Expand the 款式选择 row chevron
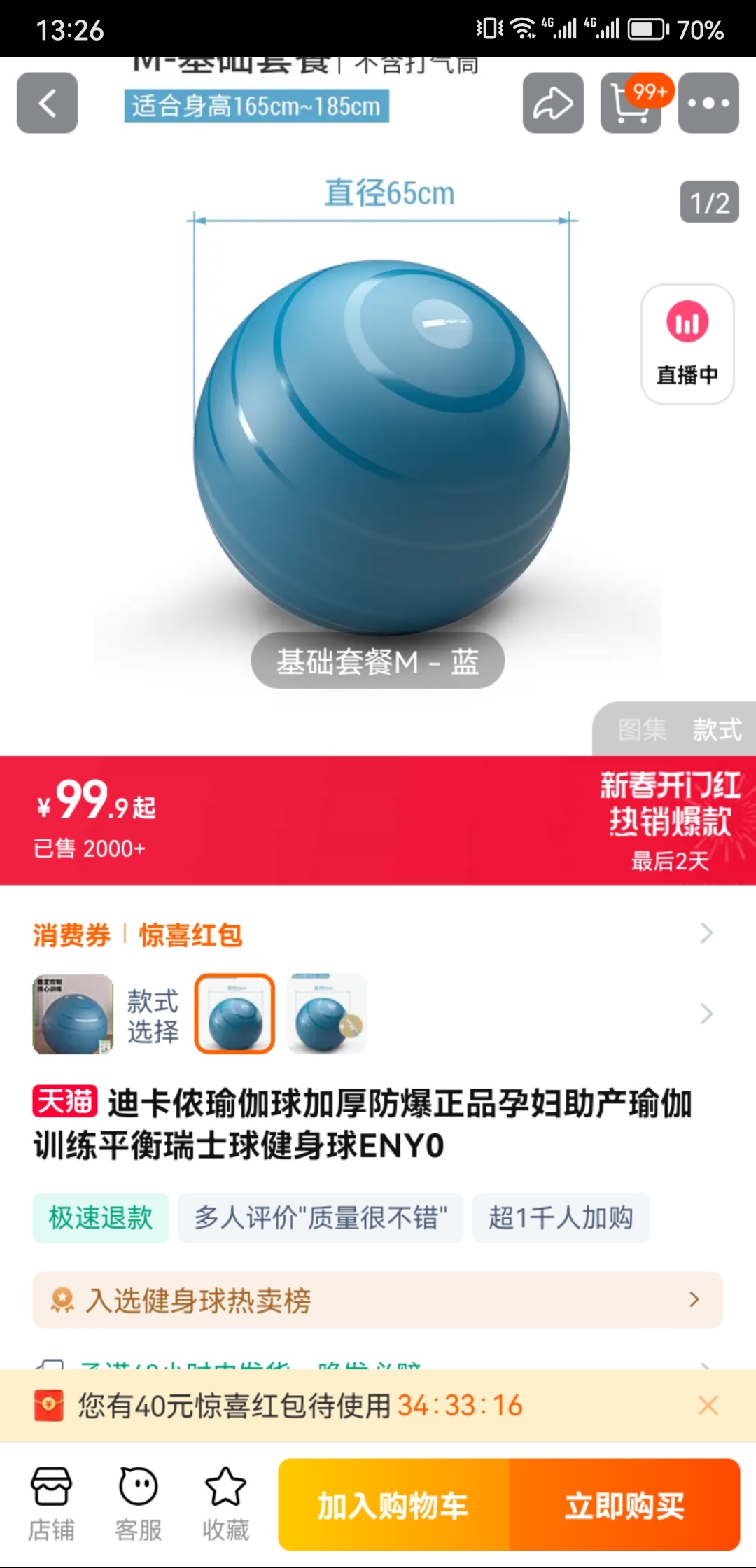 (706, 1014)
